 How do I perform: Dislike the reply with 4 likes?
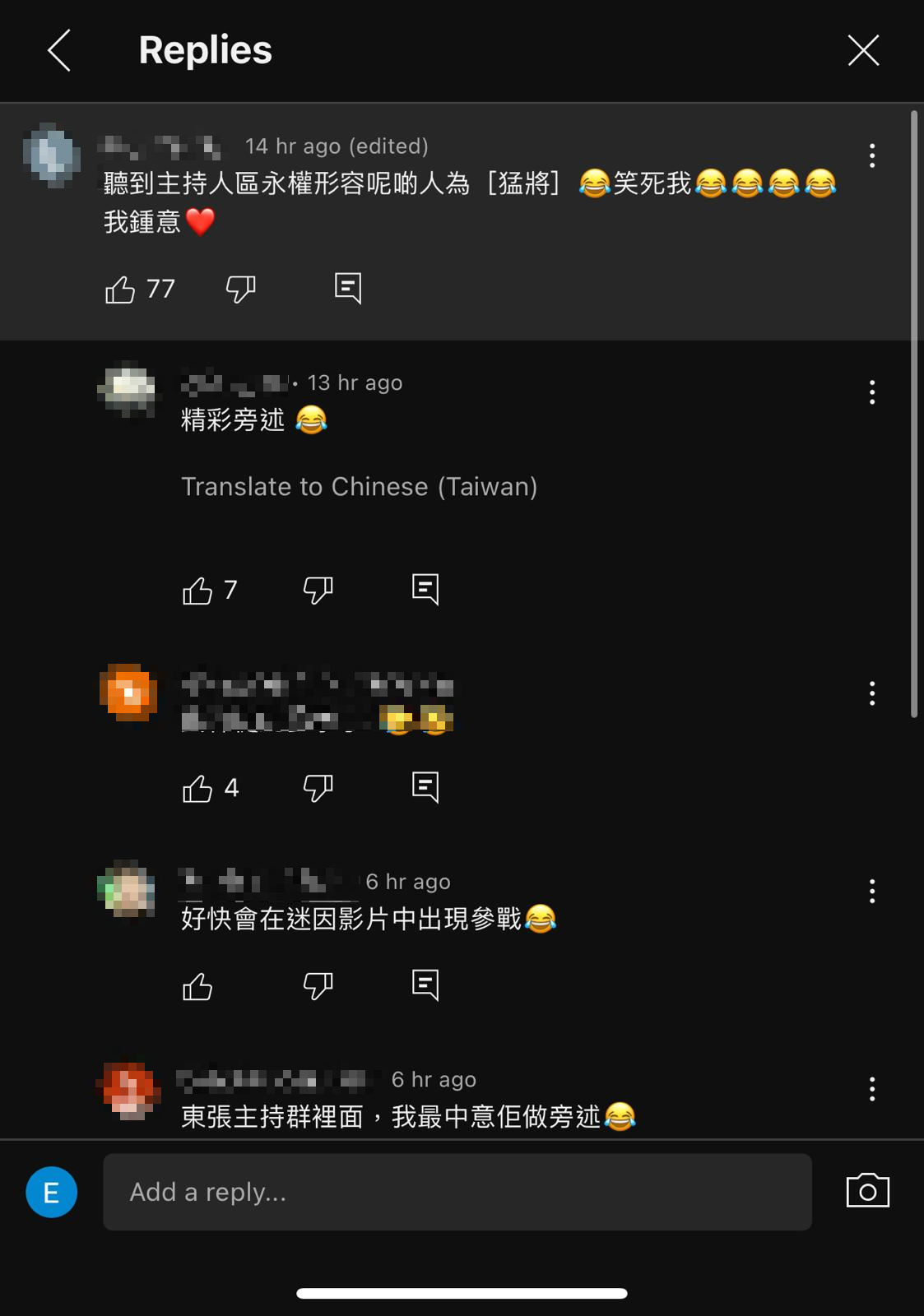(318, 787)
